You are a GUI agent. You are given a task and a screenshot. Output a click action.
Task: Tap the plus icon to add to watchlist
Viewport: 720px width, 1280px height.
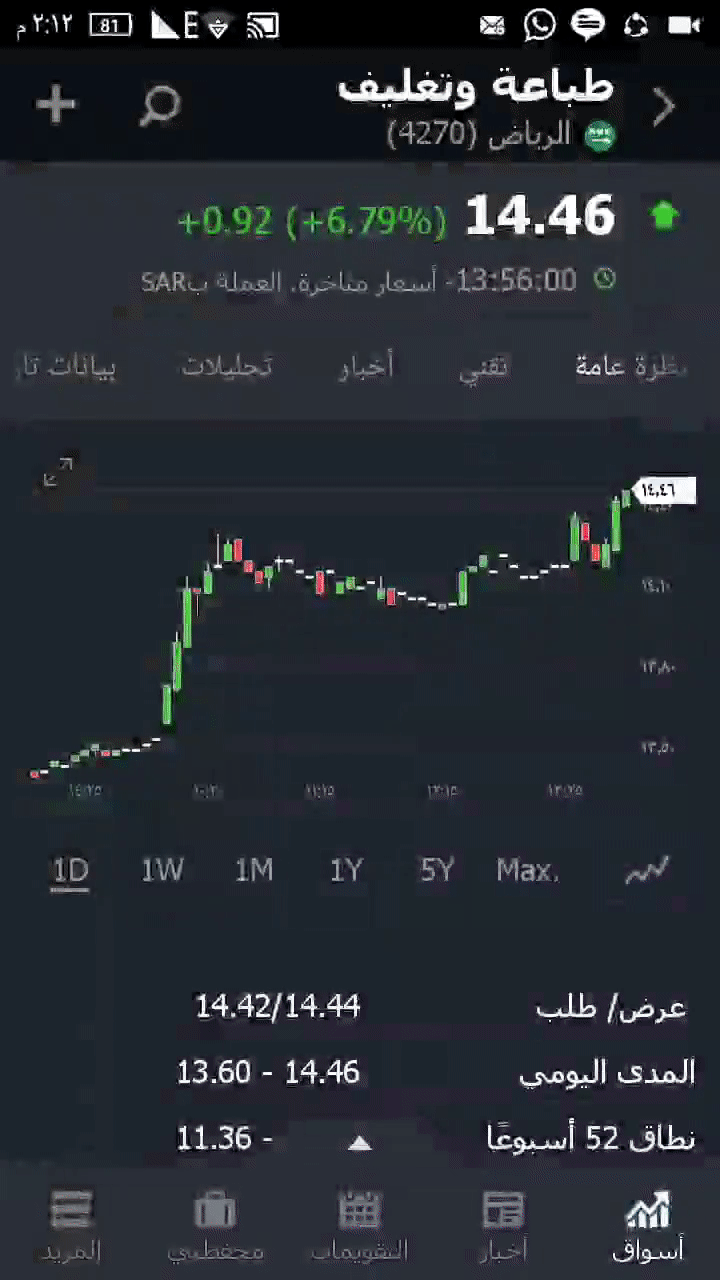pyautogui.click(x=56, y=105)
